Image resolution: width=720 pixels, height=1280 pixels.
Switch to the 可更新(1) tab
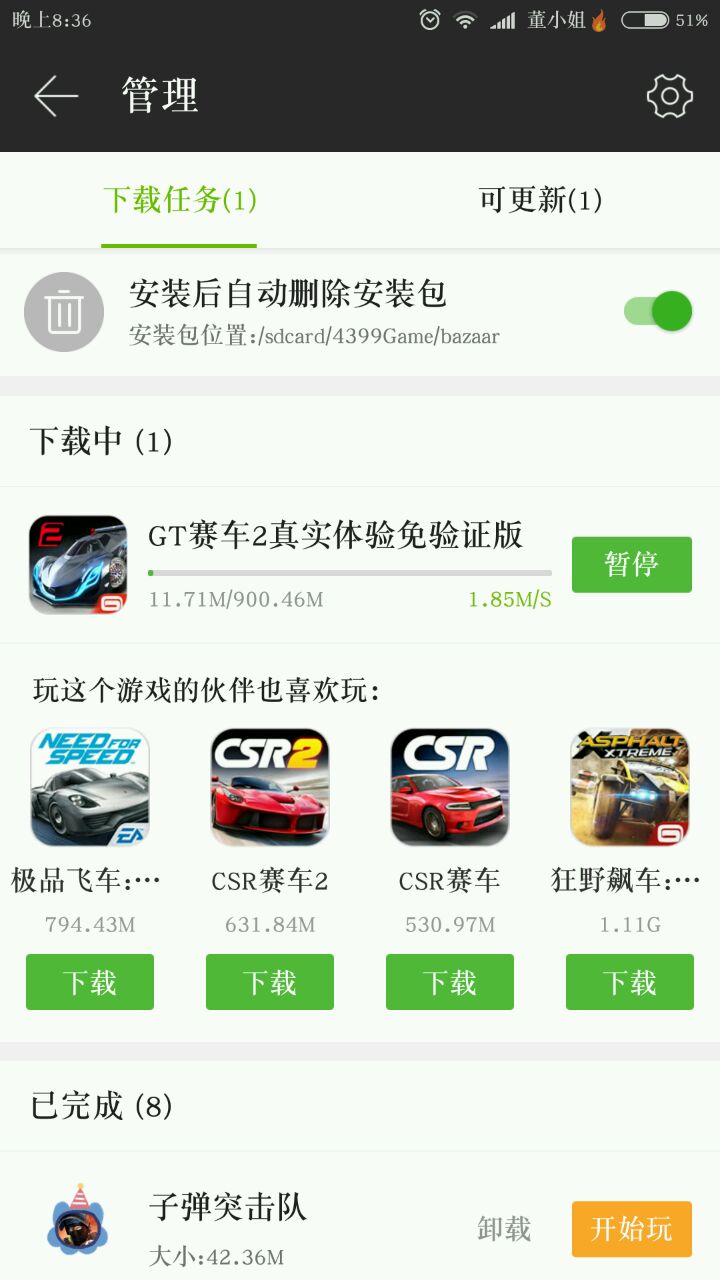point(540,200)
